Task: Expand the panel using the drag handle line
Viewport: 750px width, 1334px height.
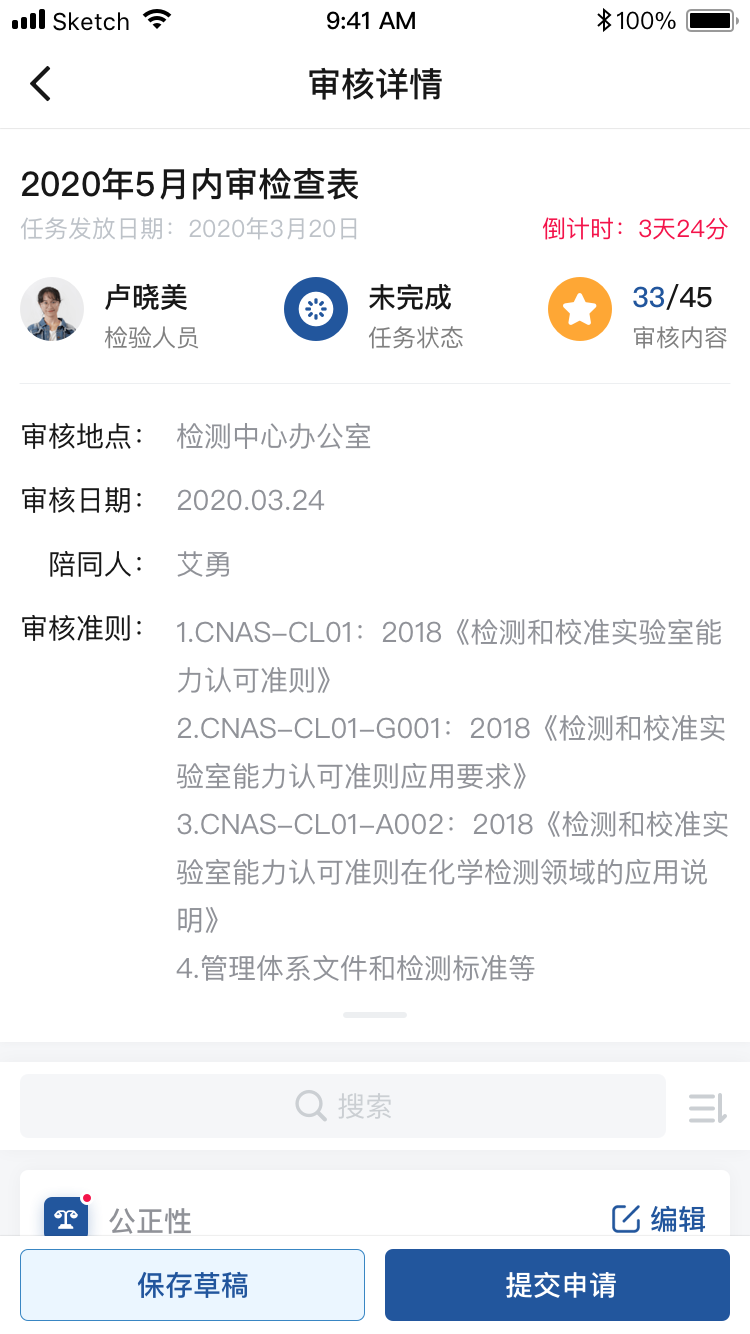Action: click(374, 1014)
